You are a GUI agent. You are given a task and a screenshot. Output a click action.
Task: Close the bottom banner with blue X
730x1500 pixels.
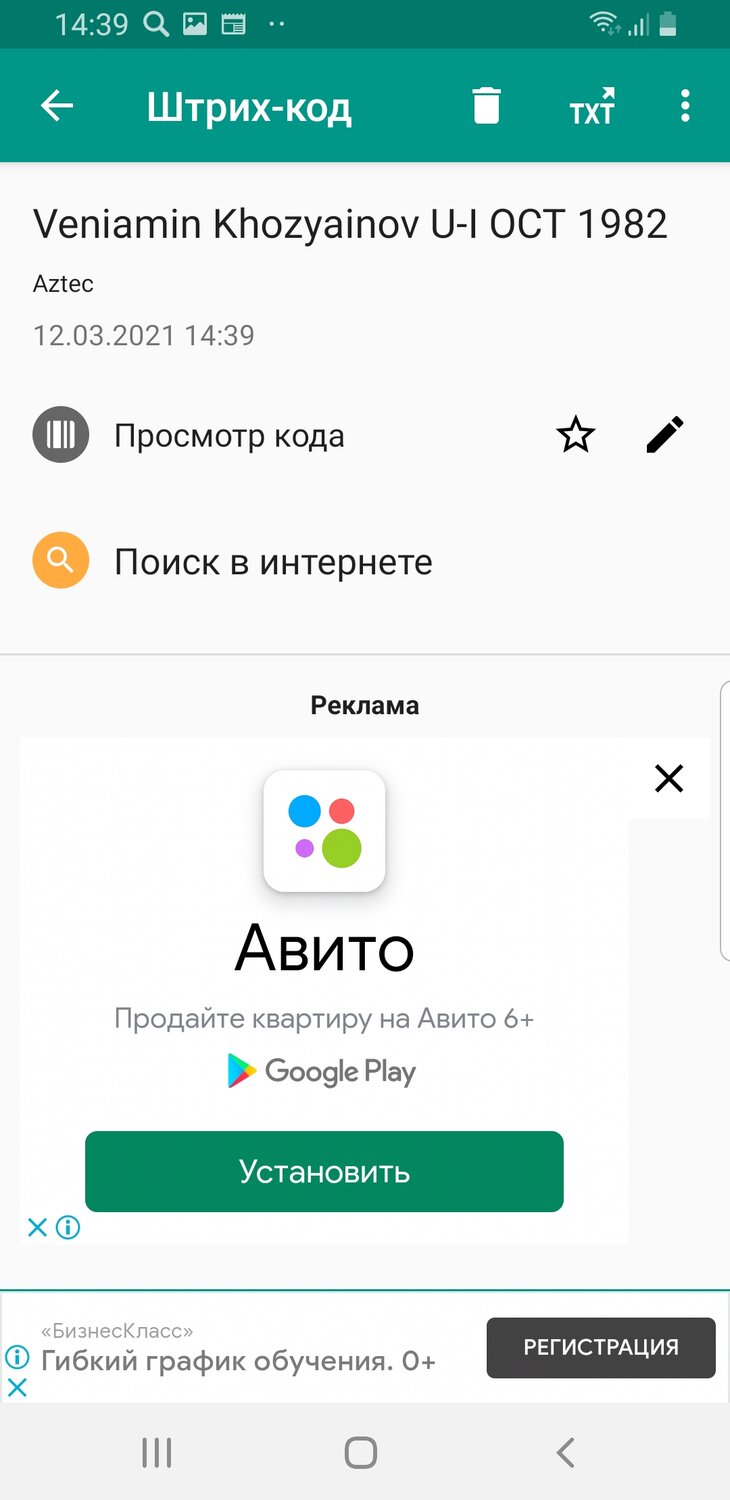click(17, 1387)
